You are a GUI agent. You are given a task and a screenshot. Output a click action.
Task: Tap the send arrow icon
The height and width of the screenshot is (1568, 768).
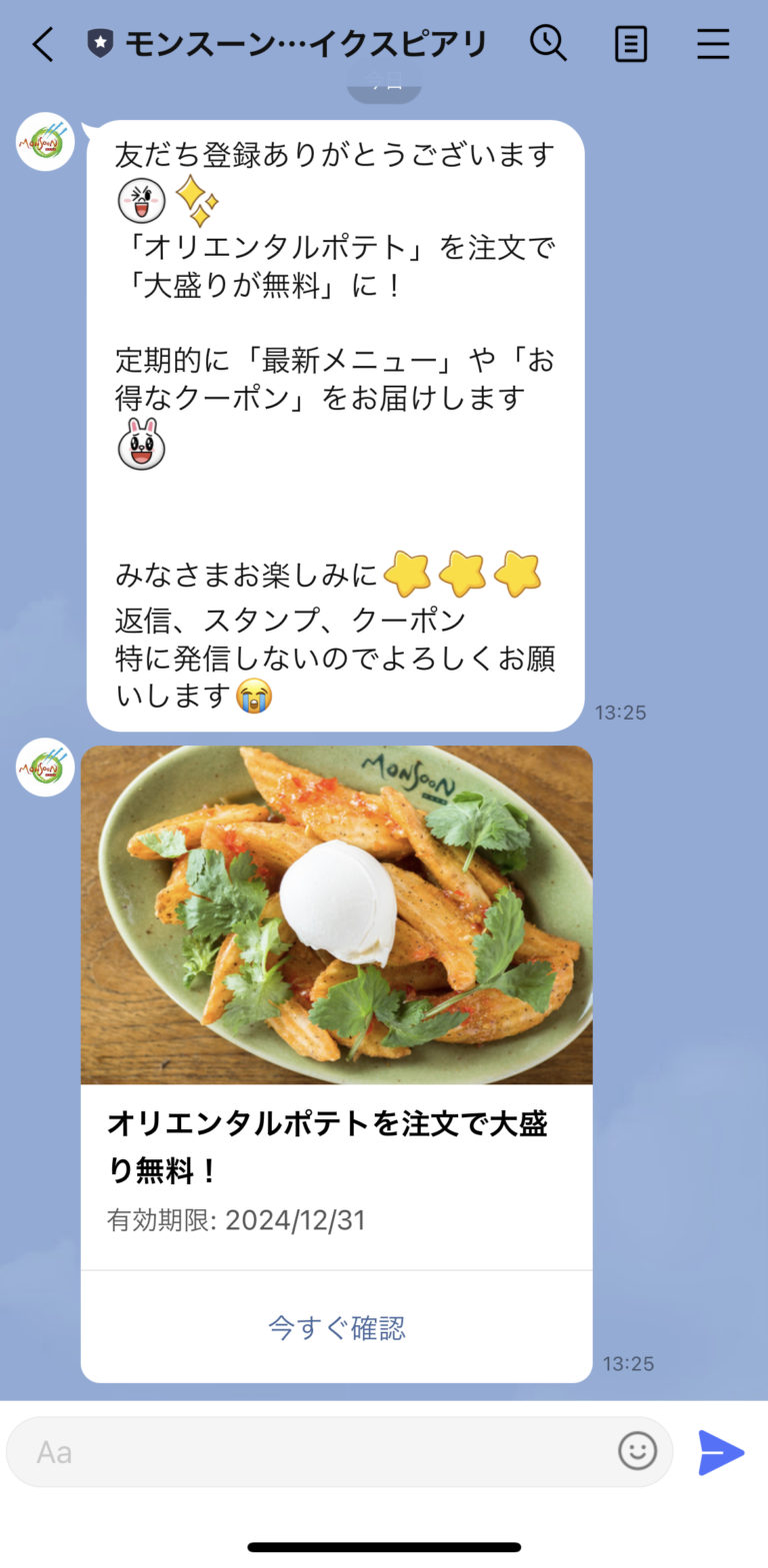722,1453
